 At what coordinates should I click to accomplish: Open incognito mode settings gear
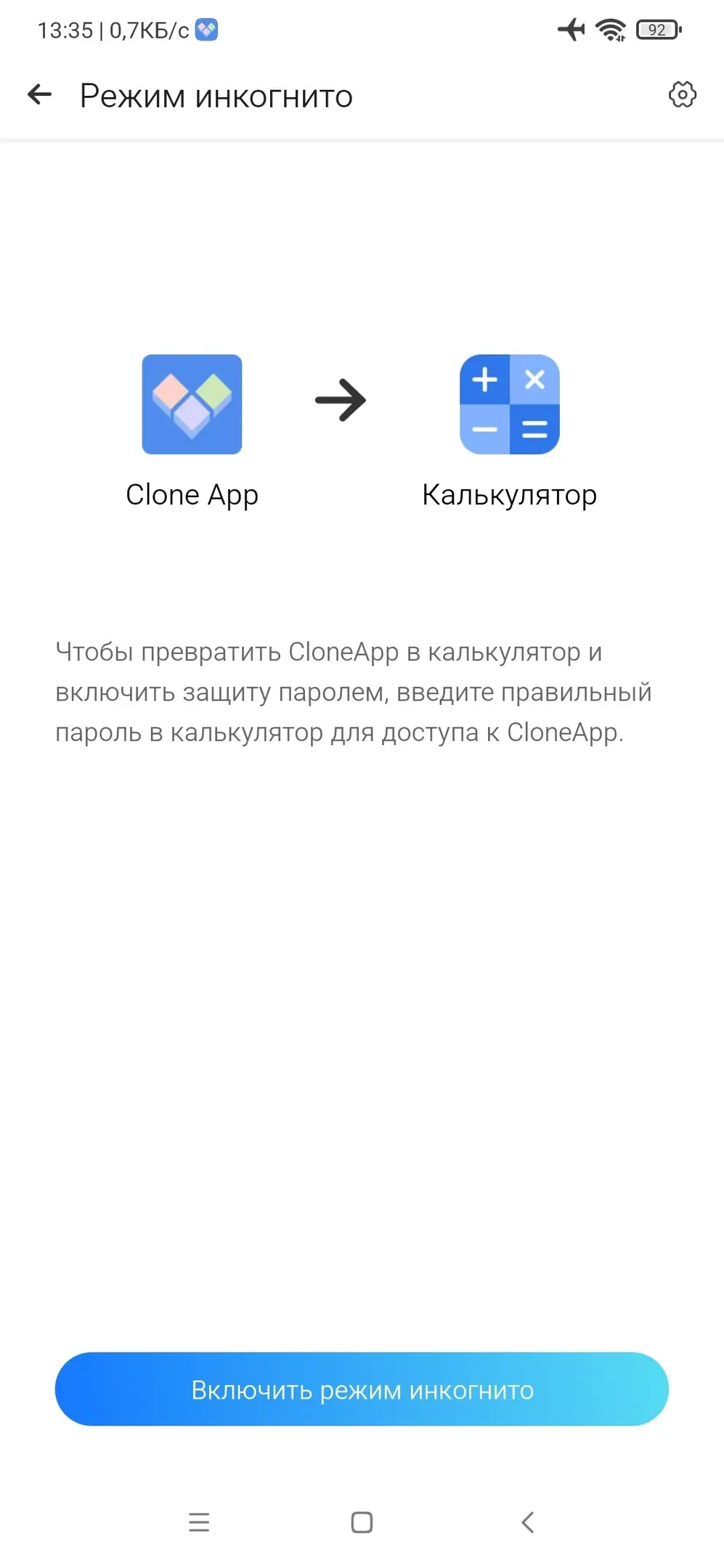pos(682,94)
